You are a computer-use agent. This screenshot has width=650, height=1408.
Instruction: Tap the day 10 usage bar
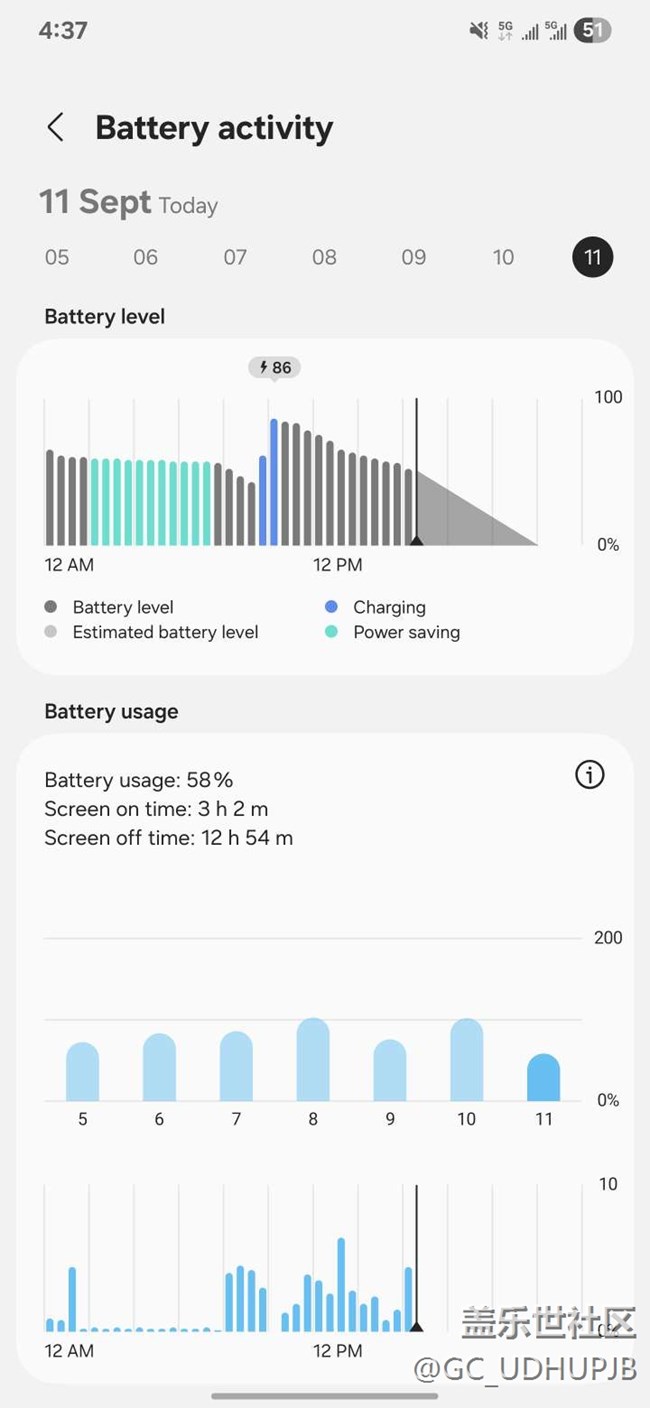click(467, 1060)
